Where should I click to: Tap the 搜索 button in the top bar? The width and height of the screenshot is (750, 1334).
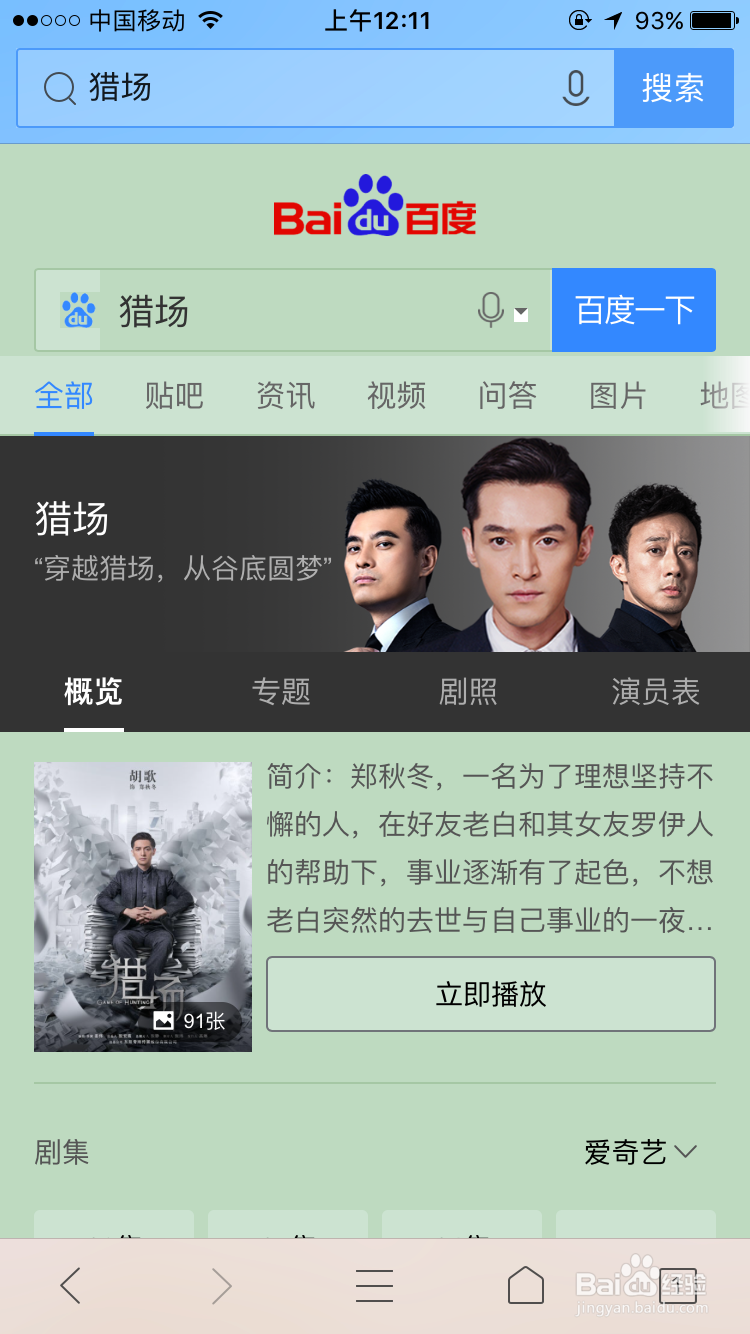pyautogui.click(x=673, y=87)
